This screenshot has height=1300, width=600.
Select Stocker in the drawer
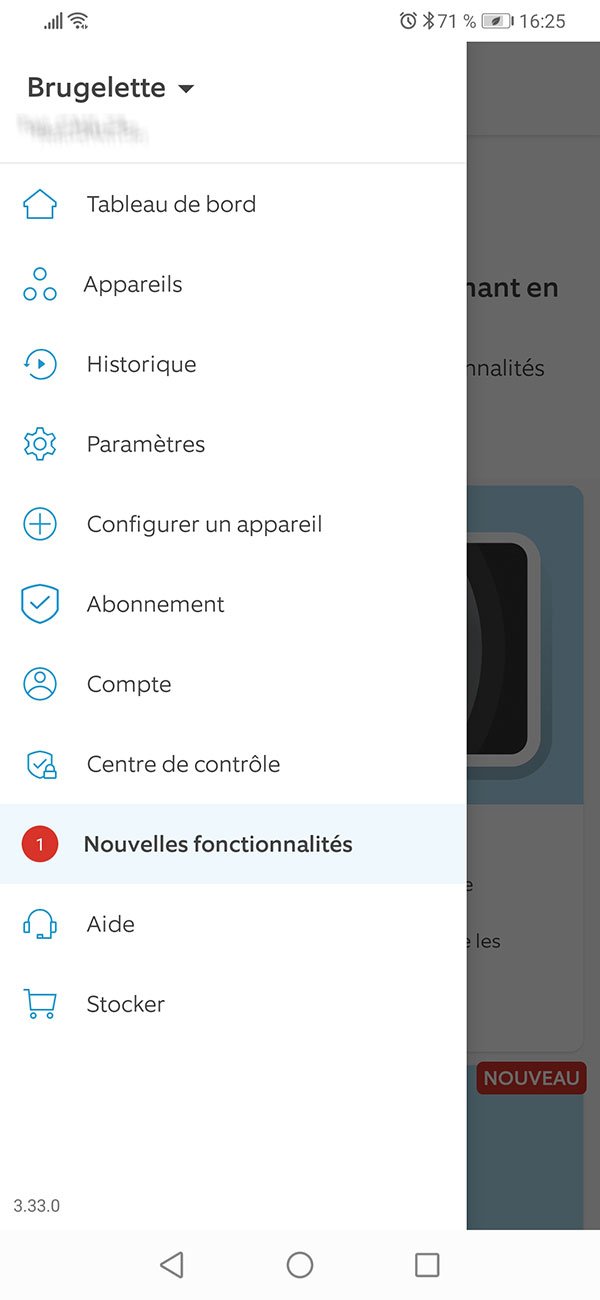point(125,1004)
